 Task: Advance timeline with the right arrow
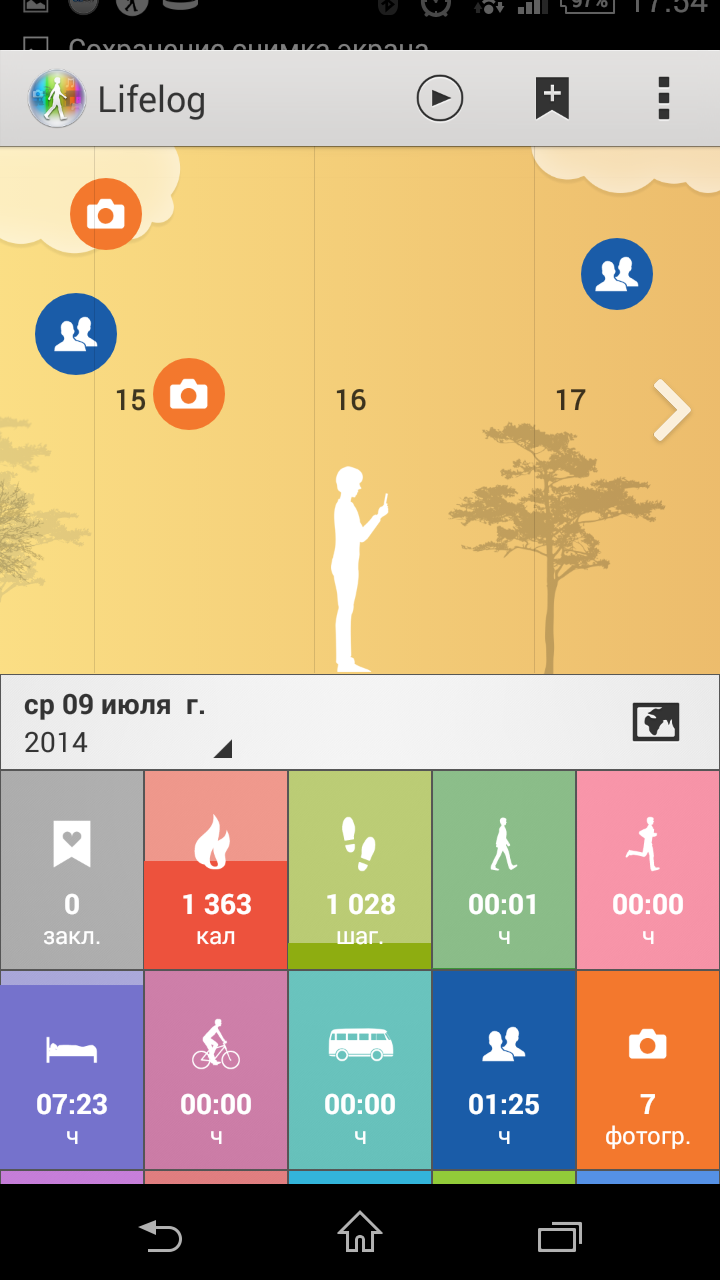[x=672, y=410]
